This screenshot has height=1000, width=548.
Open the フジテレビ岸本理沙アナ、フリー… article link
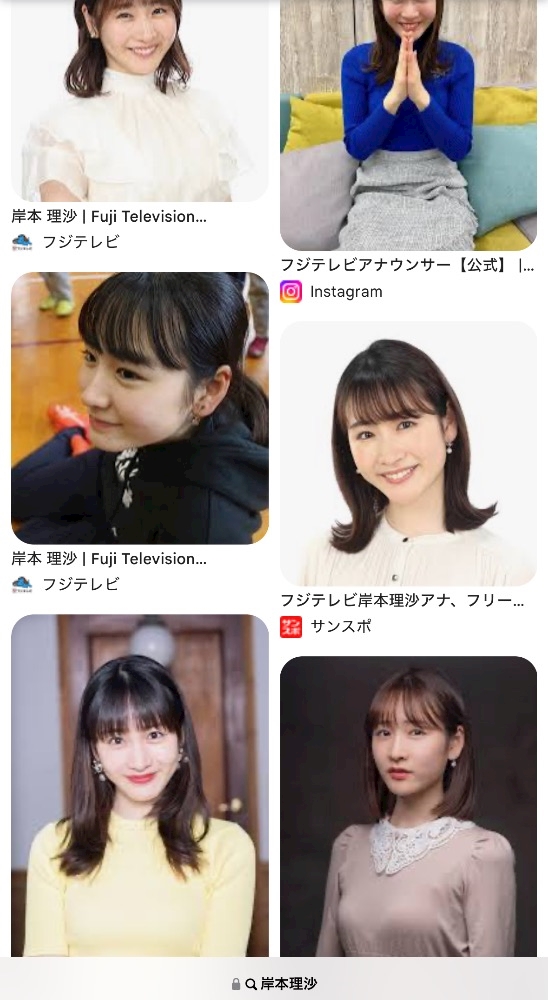[403, 601]
